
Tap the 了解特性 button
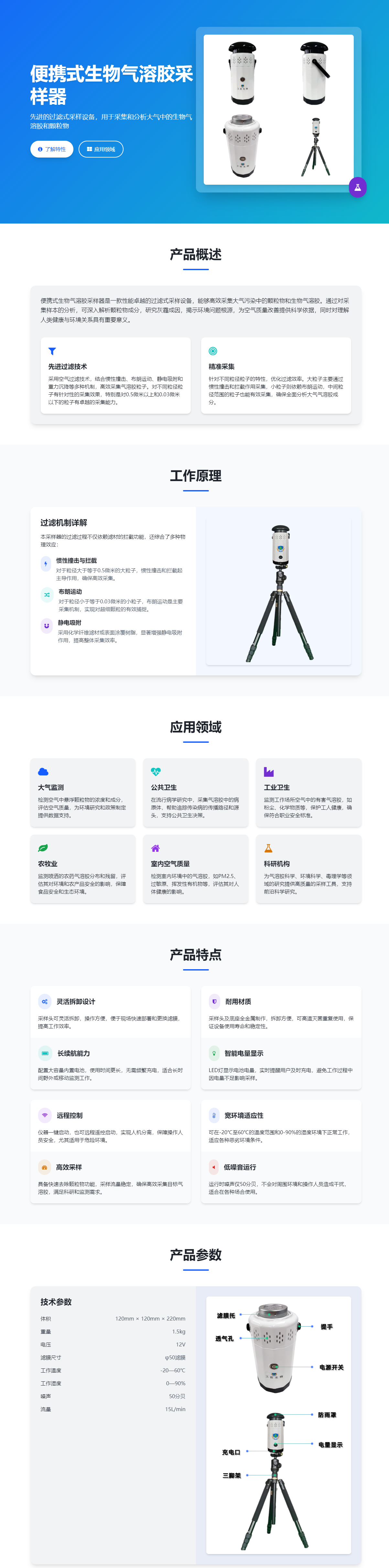(52, 149)
